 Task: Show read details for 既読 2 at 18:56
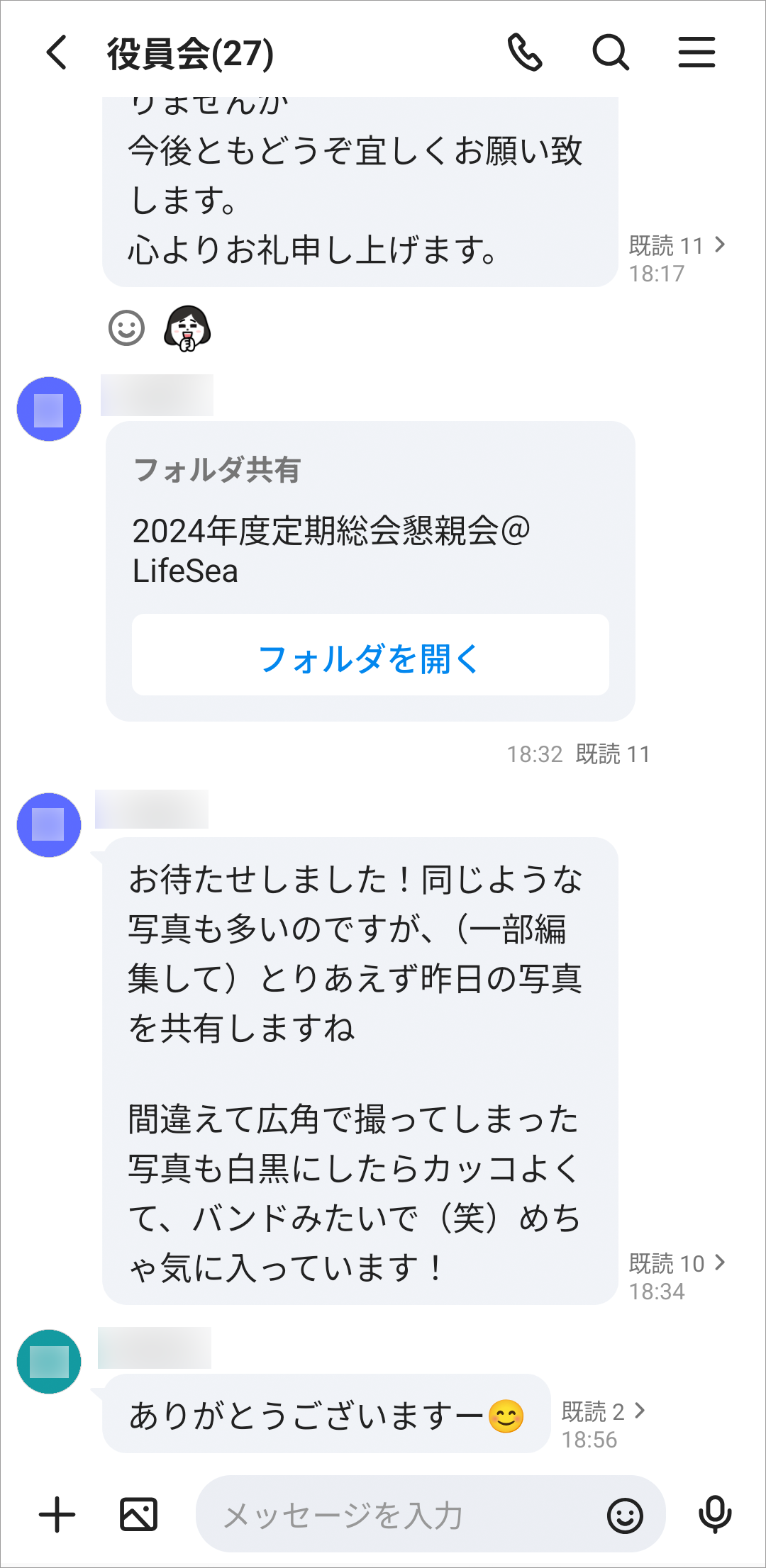[x=603, y=1411]
